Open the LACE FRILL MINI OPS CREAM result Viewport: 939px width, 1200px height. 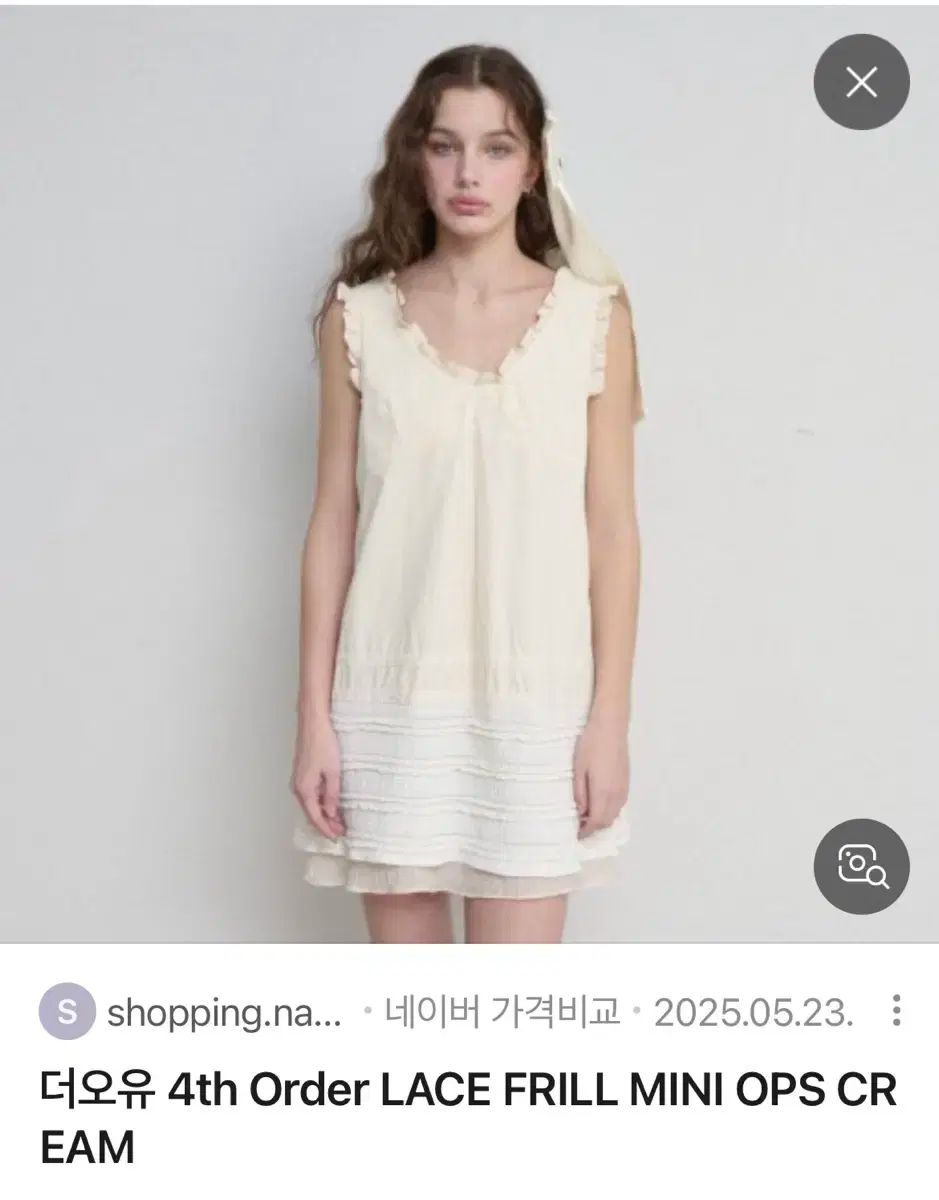click(468, 1119)
